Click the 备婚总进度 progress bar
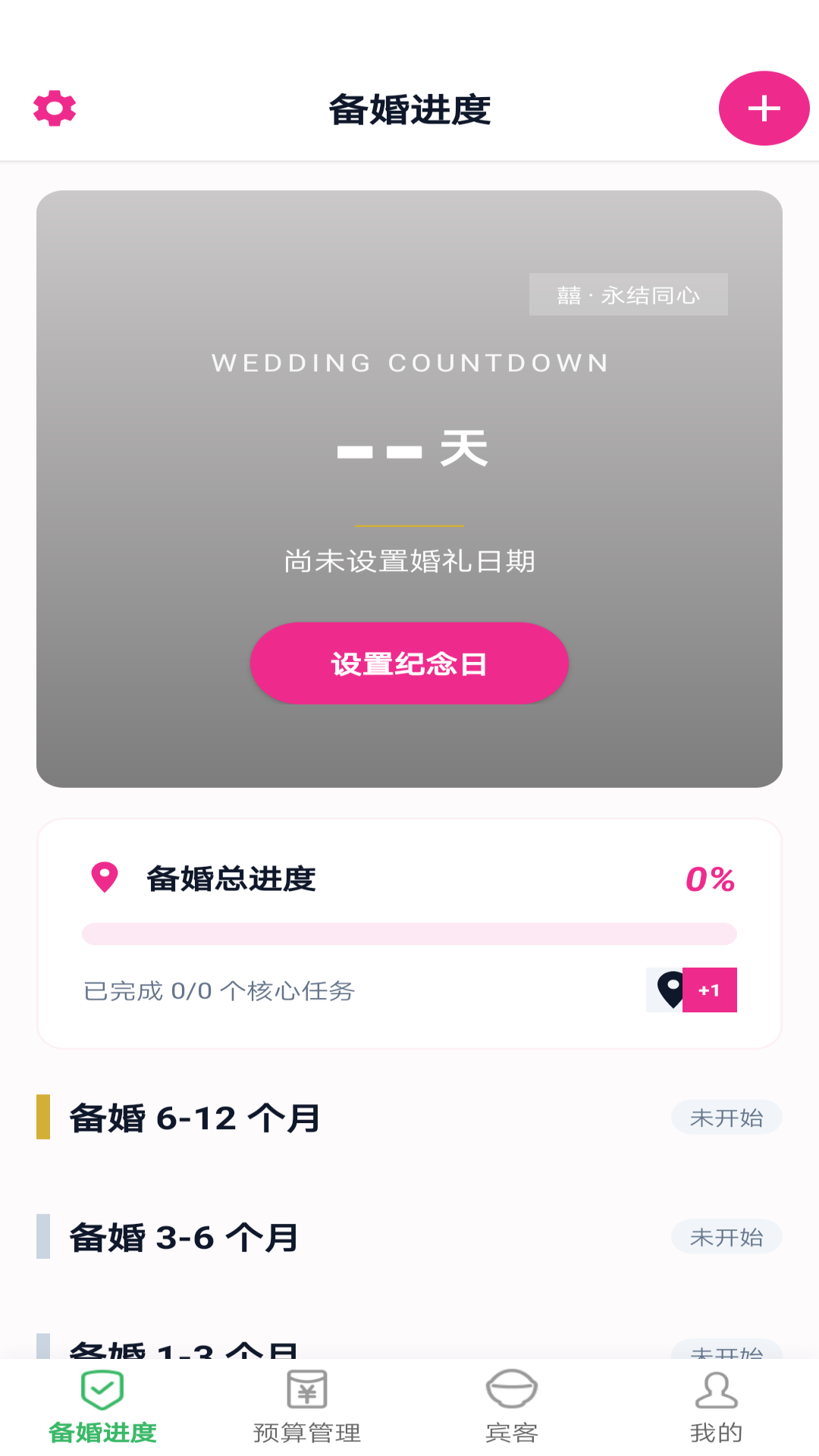Viewport: 819px width, 1456px height. tap(409, 934)
